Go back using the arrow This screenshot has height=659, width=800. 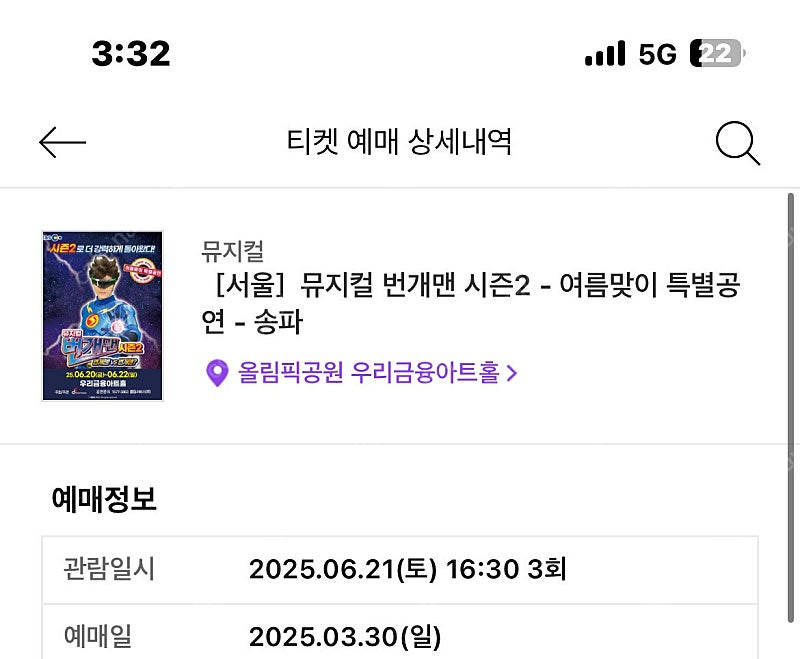(62, 143)
